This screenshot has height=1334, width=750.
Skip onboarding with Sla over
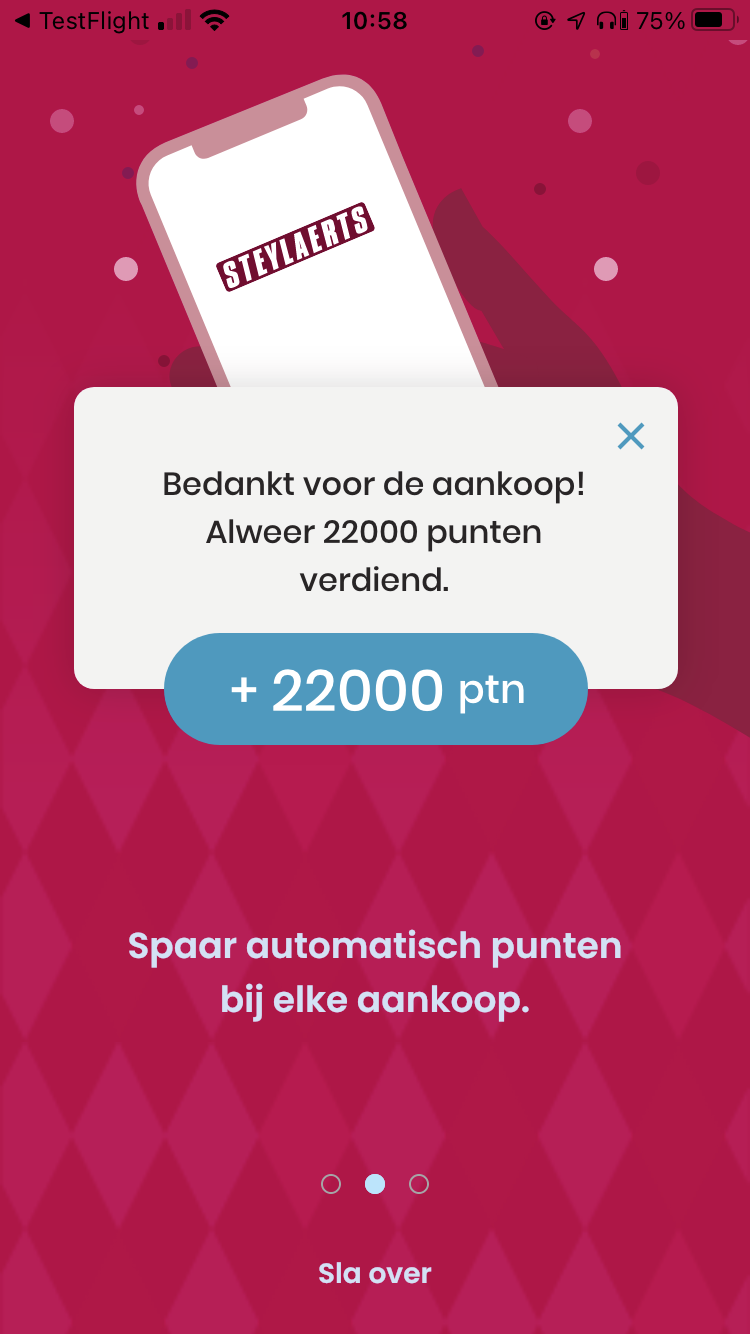[374, 1273]
